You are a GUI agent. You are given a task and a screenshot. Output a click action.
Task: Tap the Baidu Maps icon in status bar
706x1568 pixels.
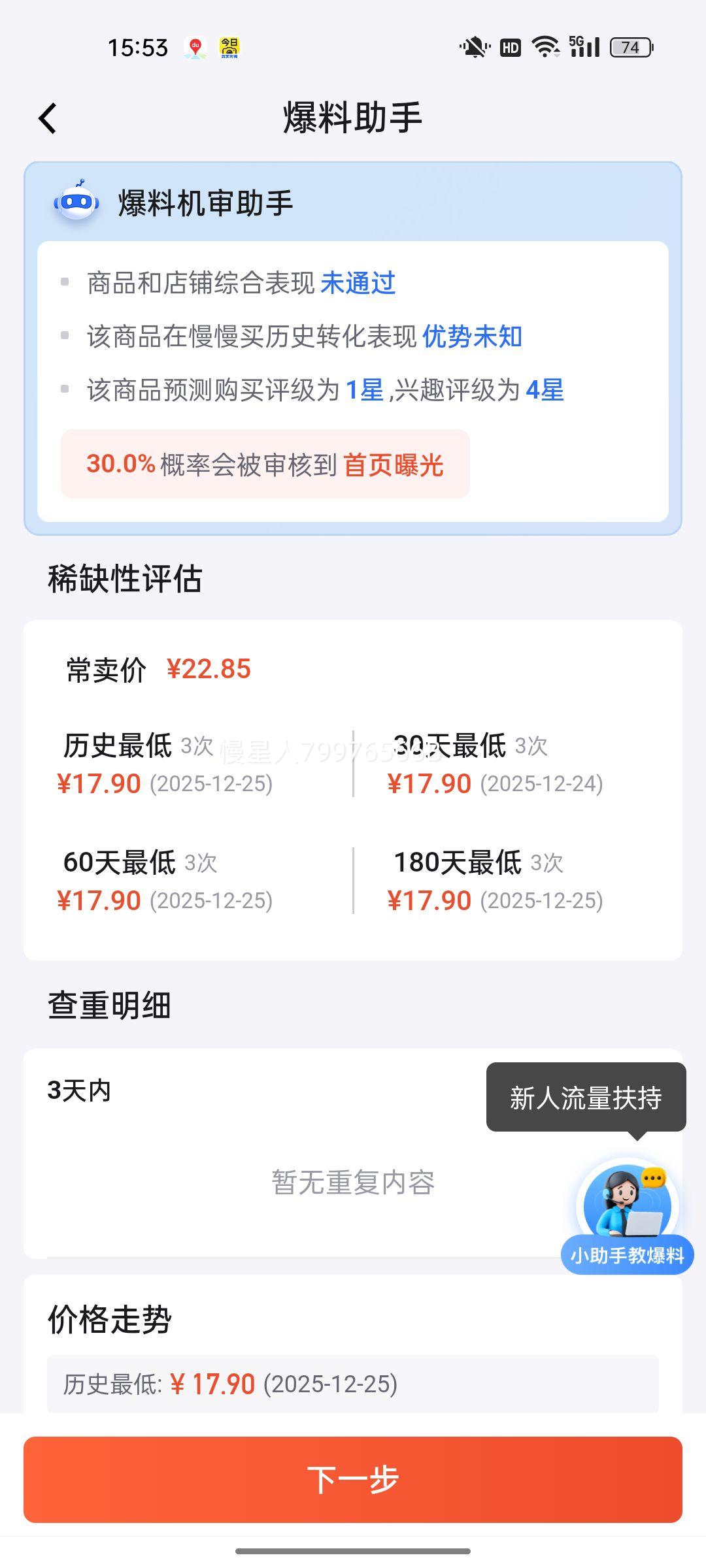click(195, 47)
